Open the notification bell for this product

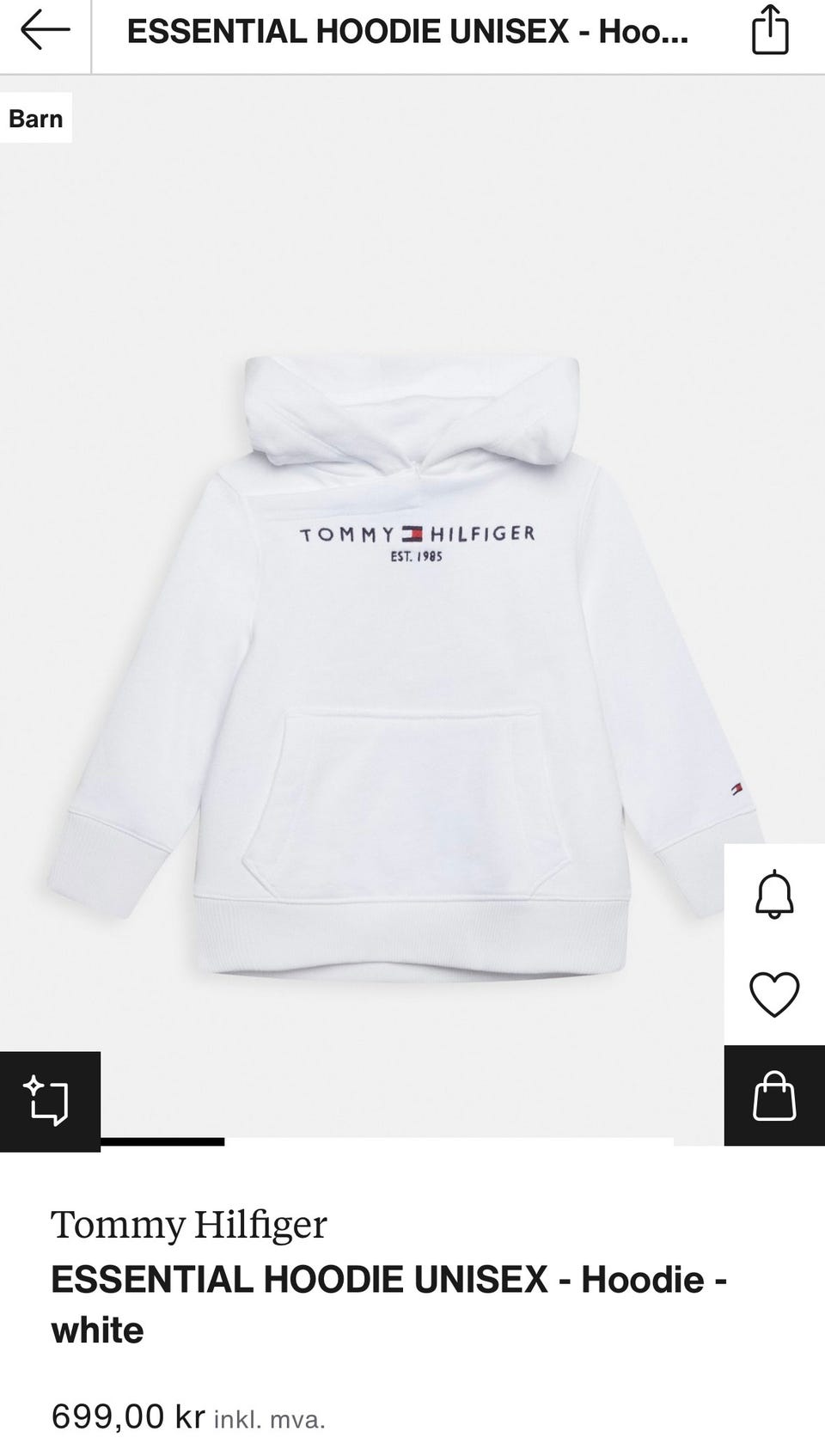point(774,894)
